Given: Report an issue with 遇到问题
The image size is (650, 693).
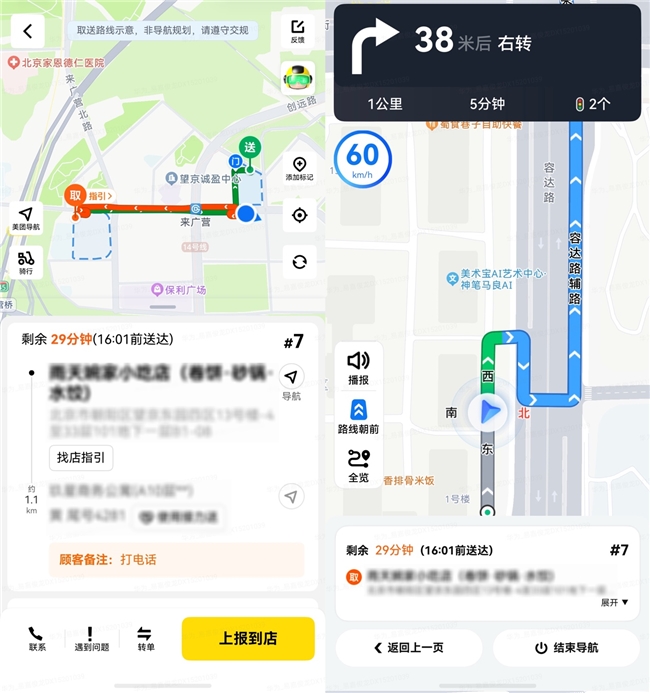Looking at the screenshot, I should 91,639.
